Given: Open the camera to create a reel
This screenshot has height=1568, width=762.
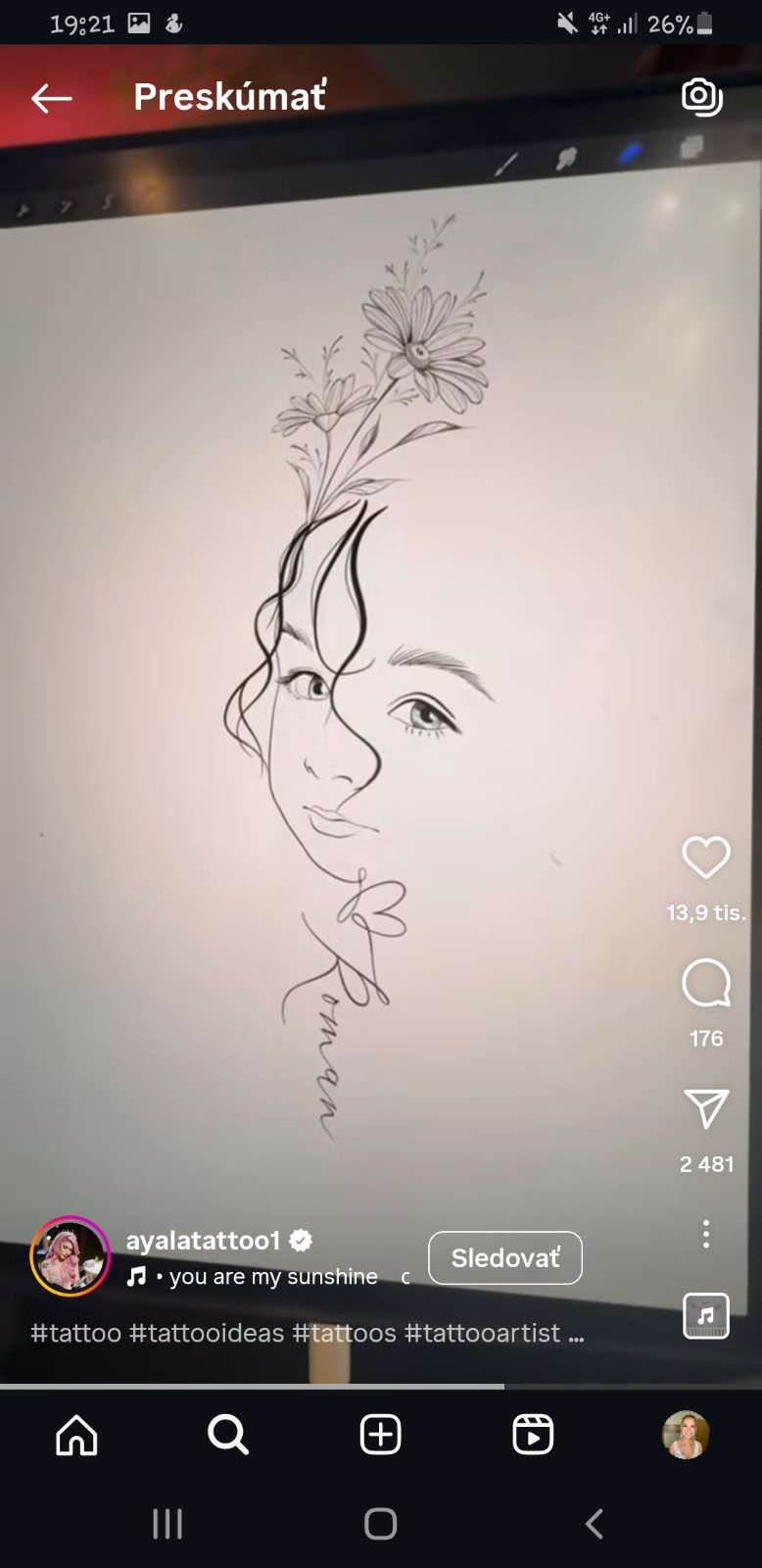Looking at the screenshot, I should [x=701, y=96].
